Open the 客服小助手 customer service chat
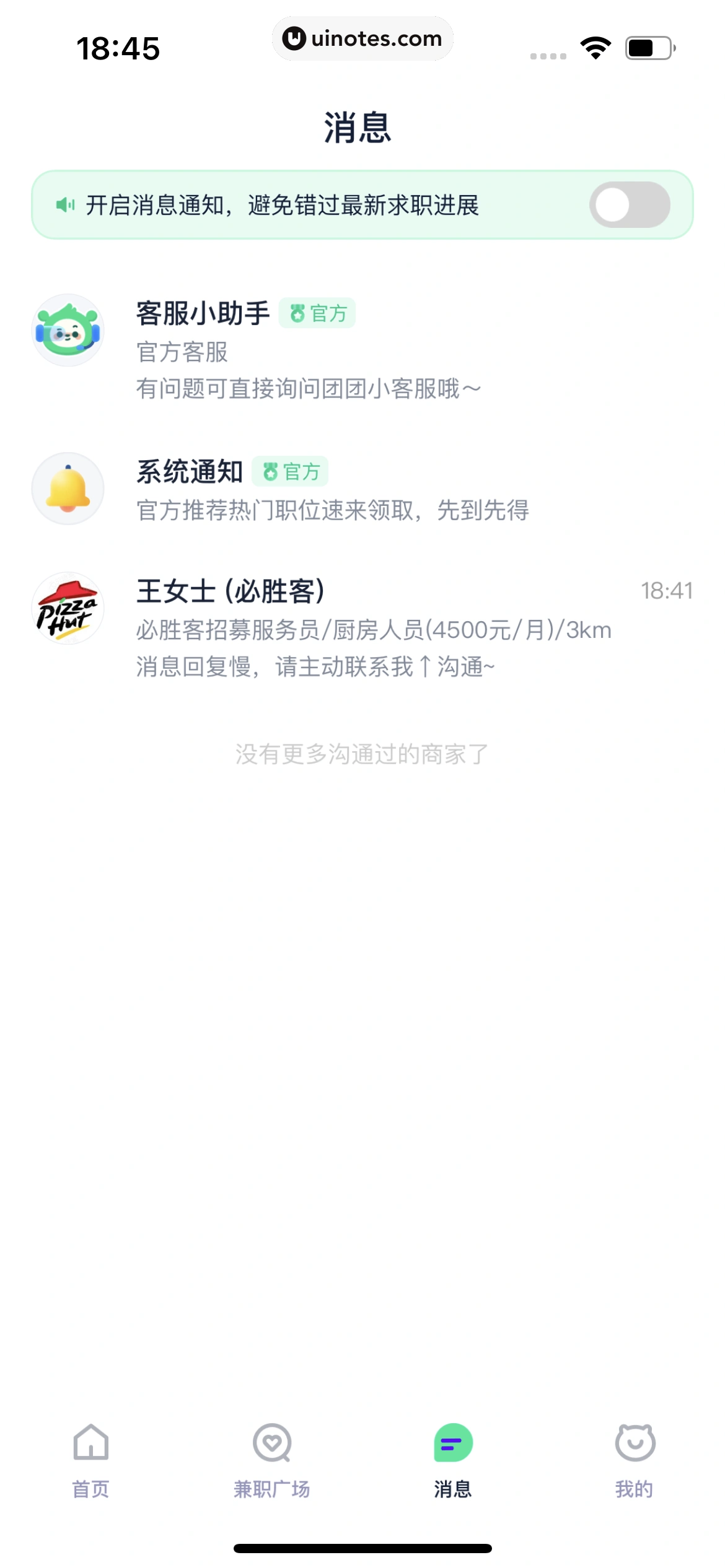 point(362,349)
